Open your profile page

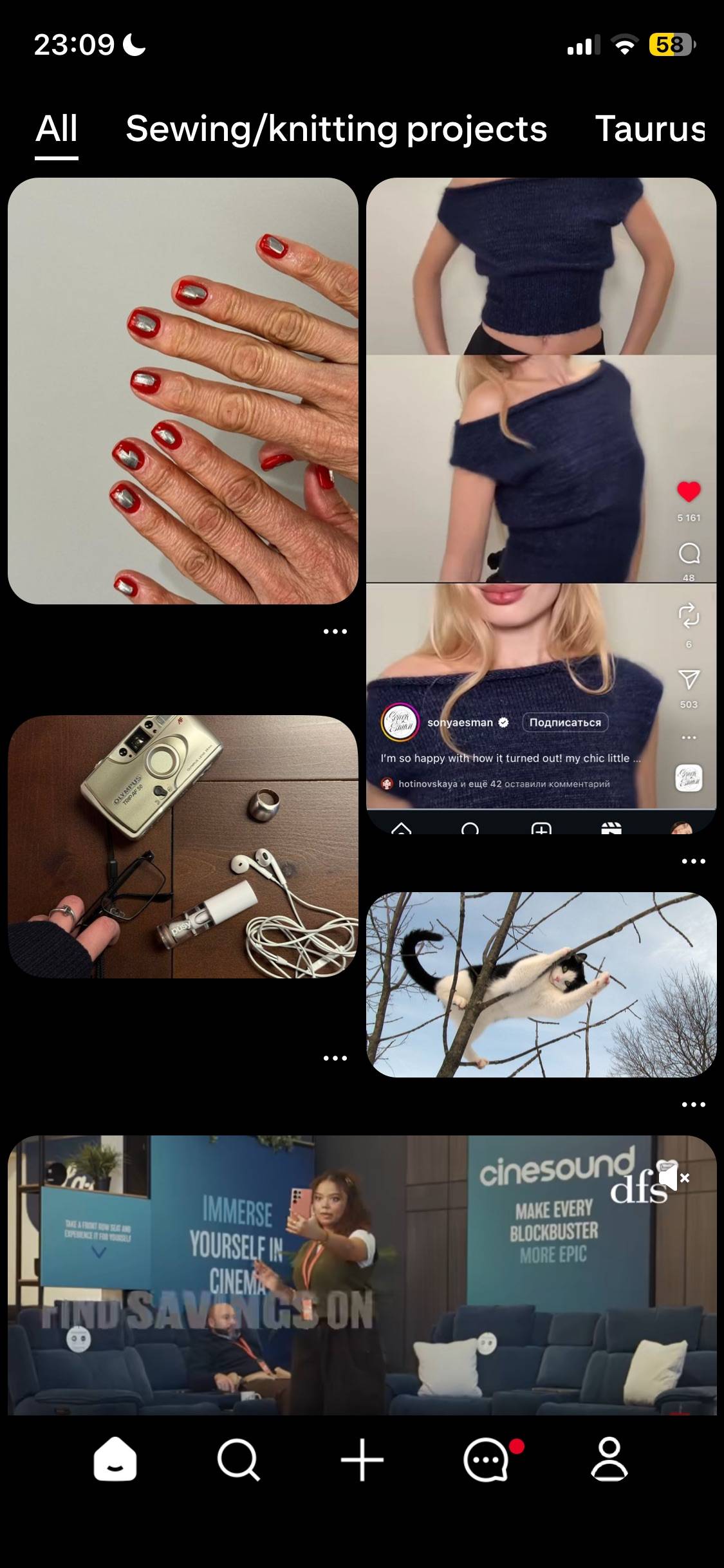(x=609, y=1459)
